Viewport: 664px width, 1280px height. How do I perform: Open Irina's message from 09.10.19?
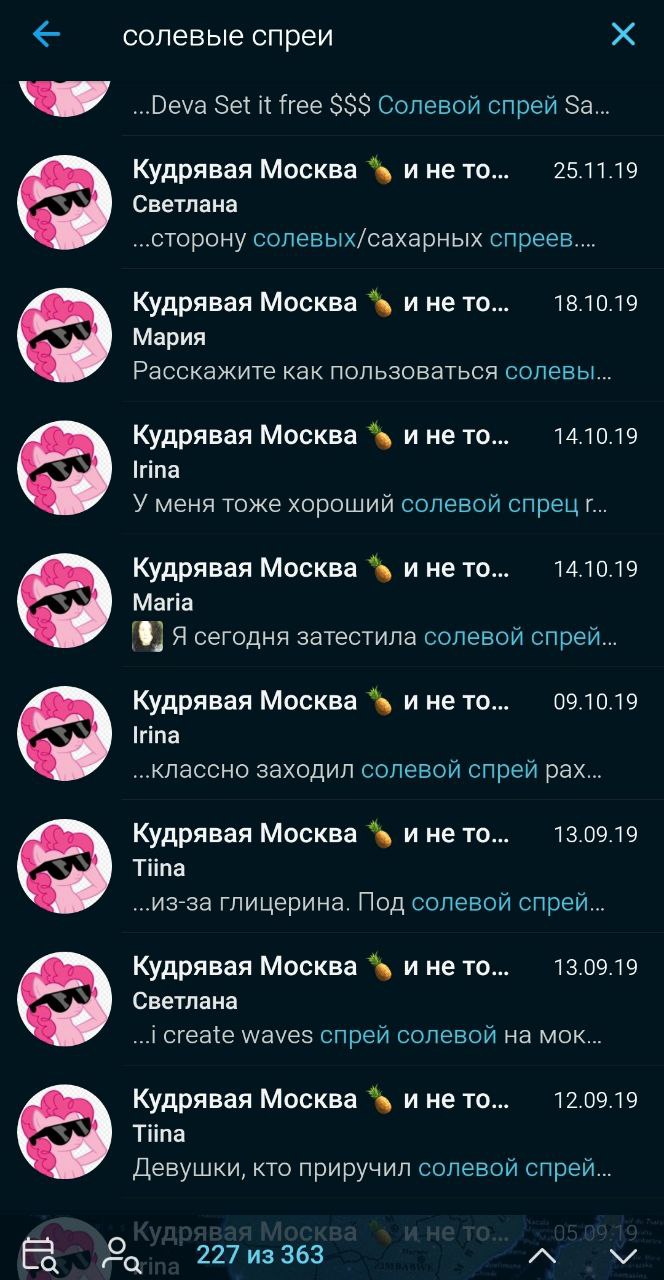332,734
